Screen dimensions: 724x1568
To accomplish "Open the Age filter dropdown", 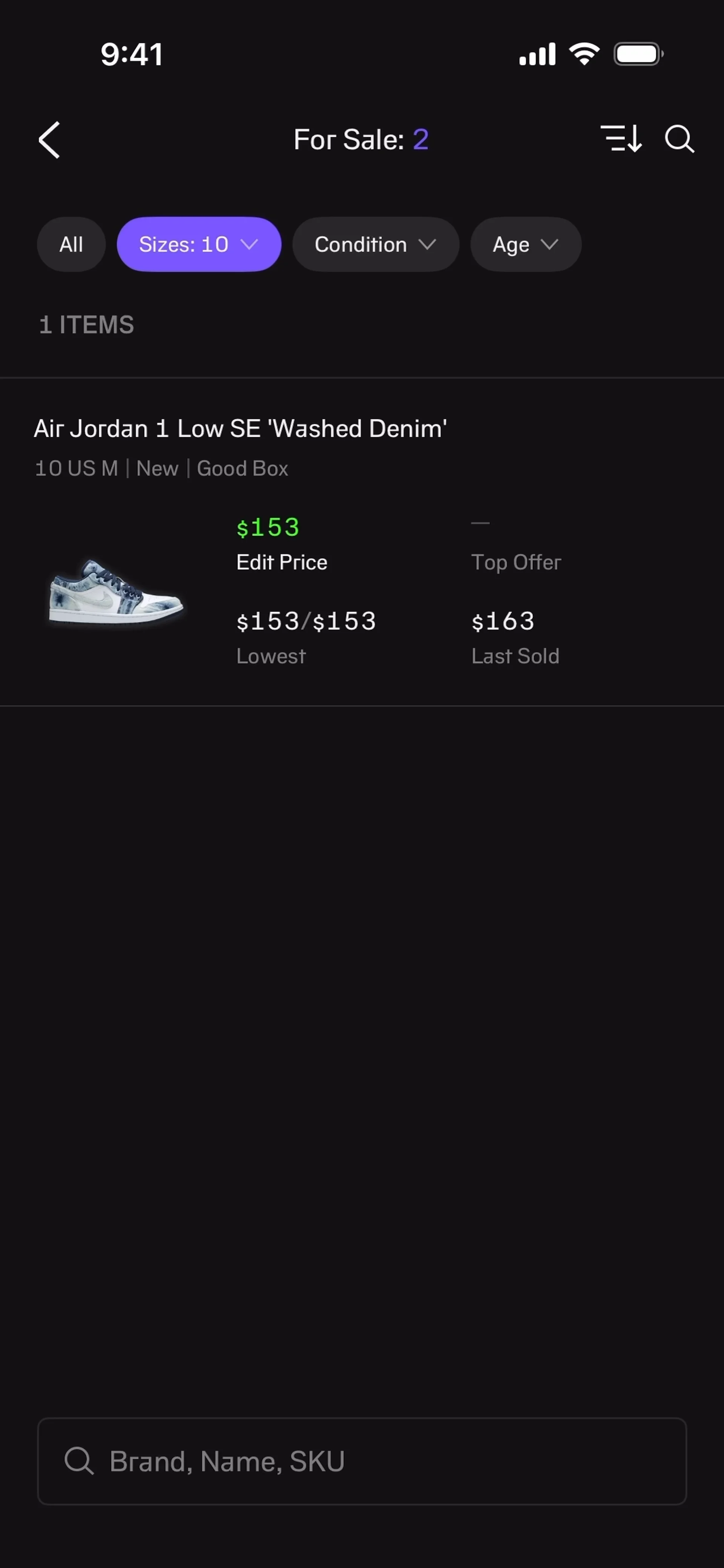I will click(x=525, y=244).
